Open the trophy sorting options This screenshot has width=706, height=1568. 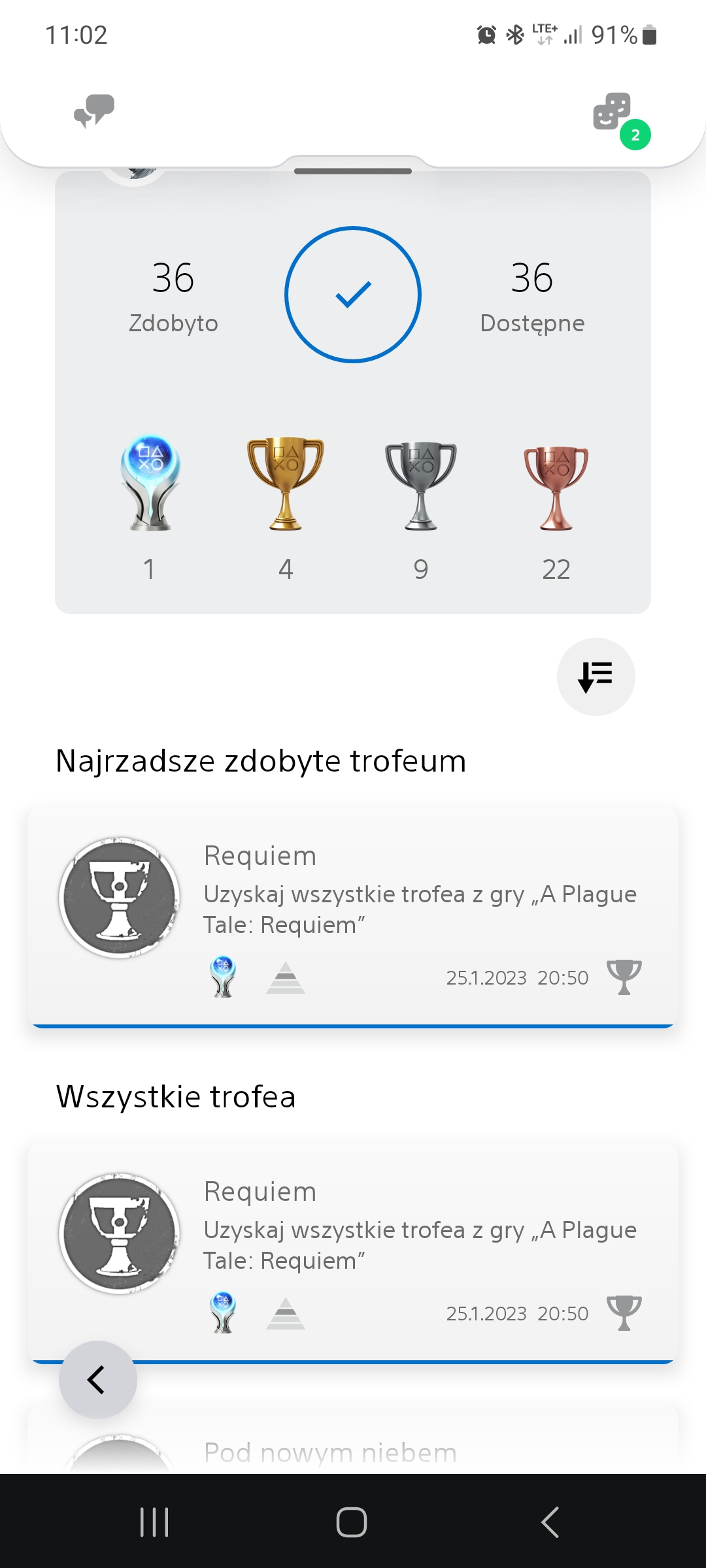coord(596,677)
